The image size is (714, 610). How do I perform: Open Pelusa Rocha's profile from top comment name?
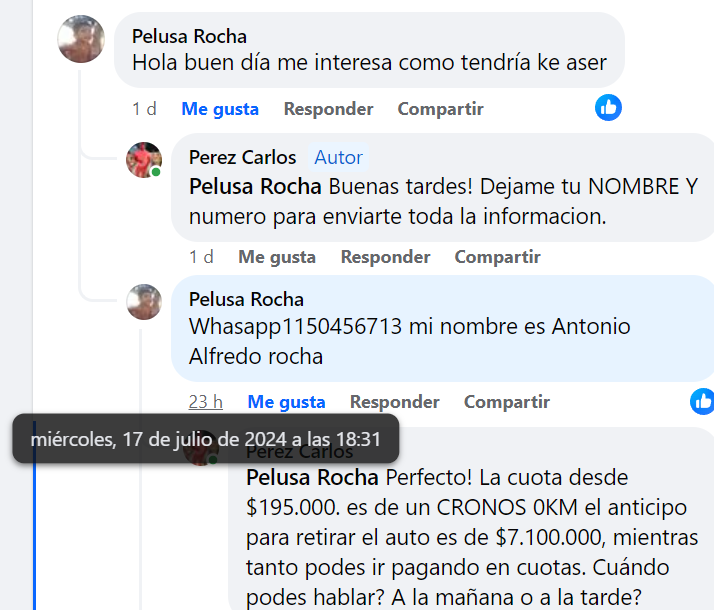(x=189, y=36)
